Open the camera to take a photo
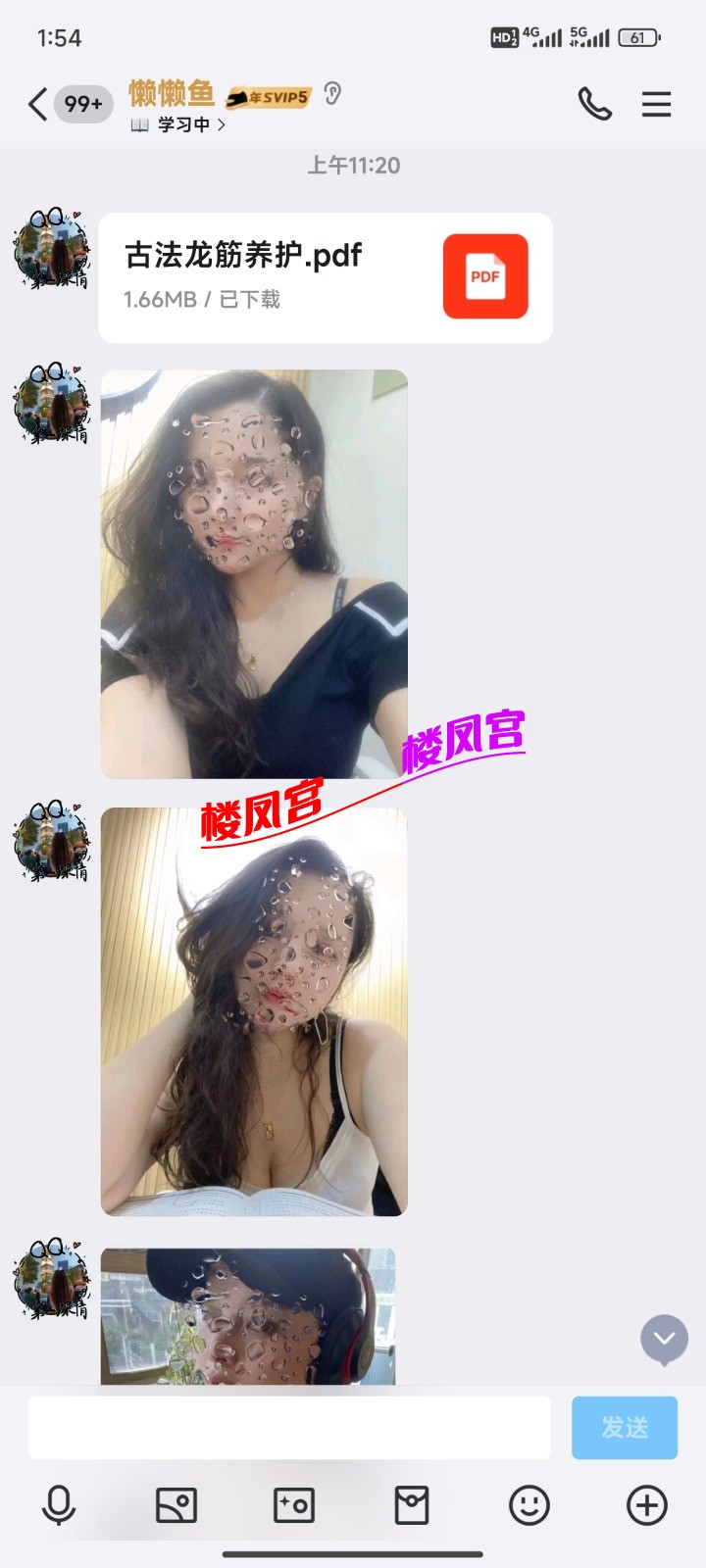 coord(294,1505)
